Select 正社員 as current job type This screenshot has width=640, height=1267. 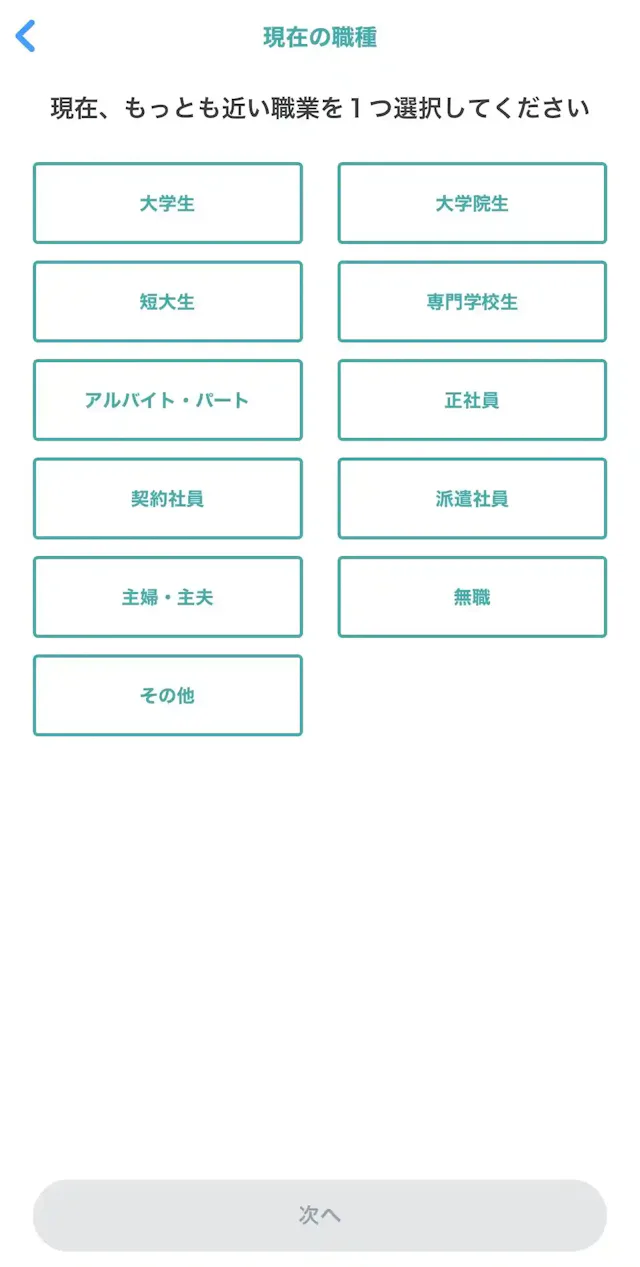click(x=472, y=400)
